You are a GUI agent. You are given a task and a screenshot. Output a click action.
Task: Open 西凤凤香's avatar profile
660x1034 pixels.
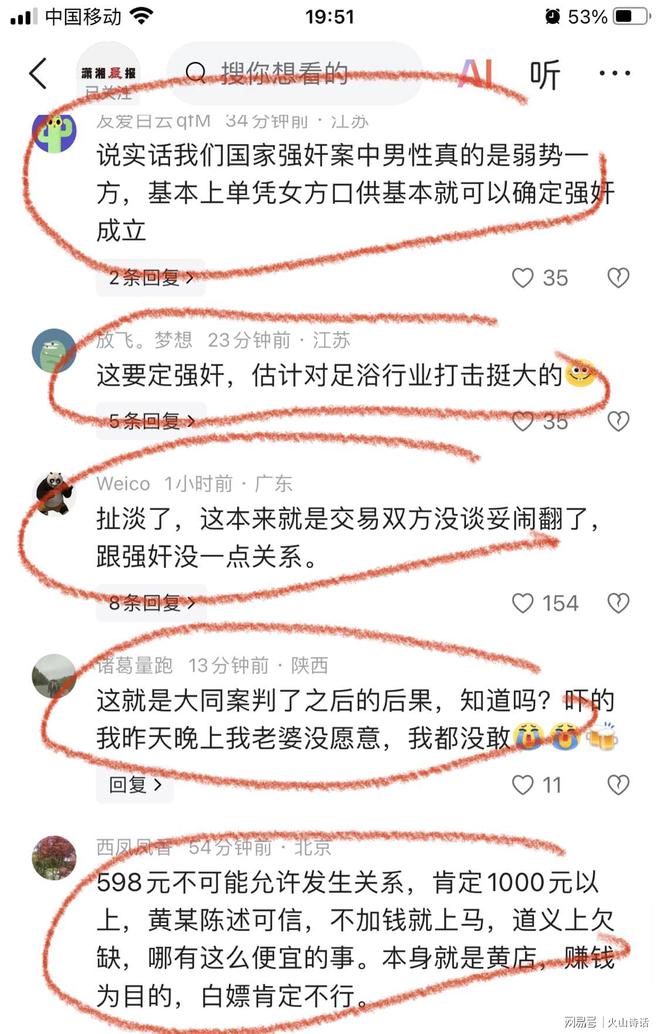click(54, 857)
